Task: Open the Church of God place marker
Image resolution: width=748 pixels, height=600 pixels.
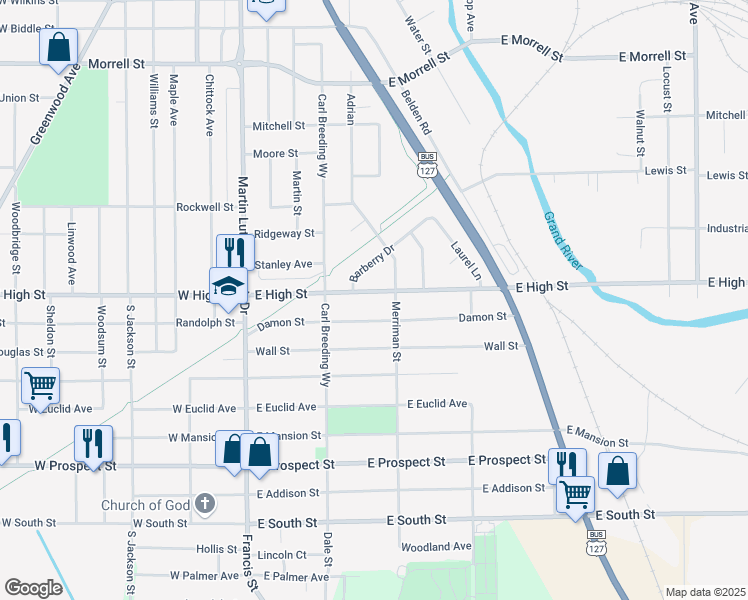Action: click(204, 504)
